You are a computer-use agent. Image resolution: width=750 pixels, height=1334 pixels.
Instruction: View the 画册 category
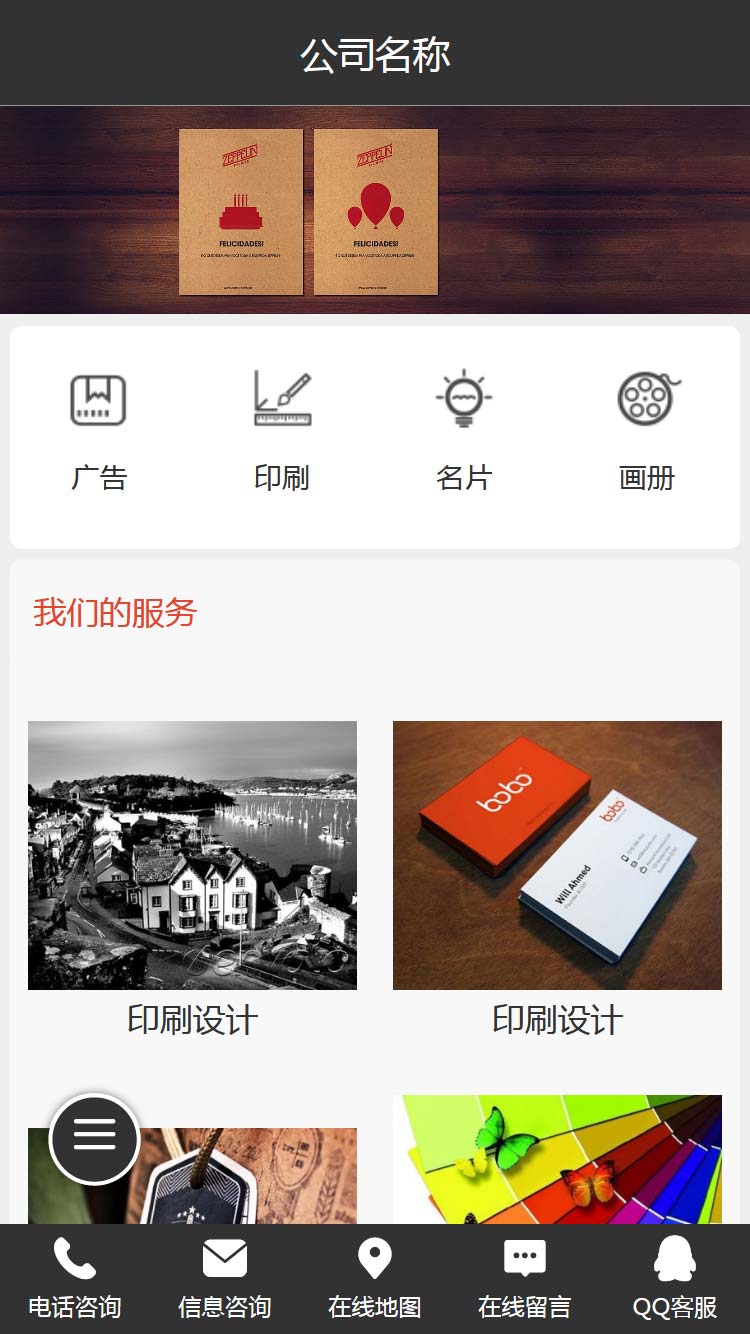pyautogui.click(x=647, y=432)
